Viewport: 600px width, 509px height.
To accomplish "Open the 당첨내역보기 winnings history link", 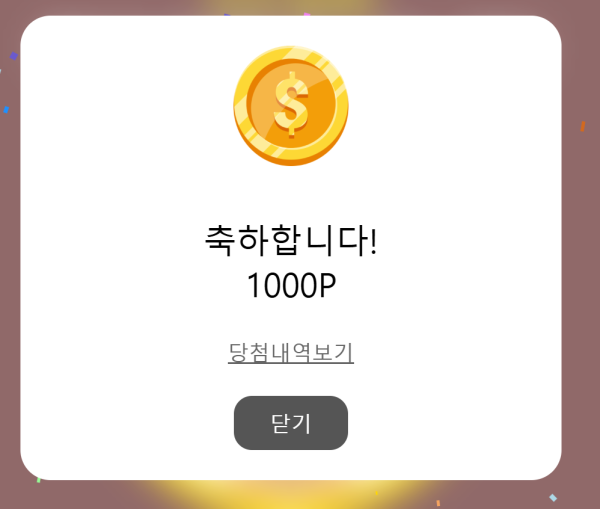I will tap(291, 353).
